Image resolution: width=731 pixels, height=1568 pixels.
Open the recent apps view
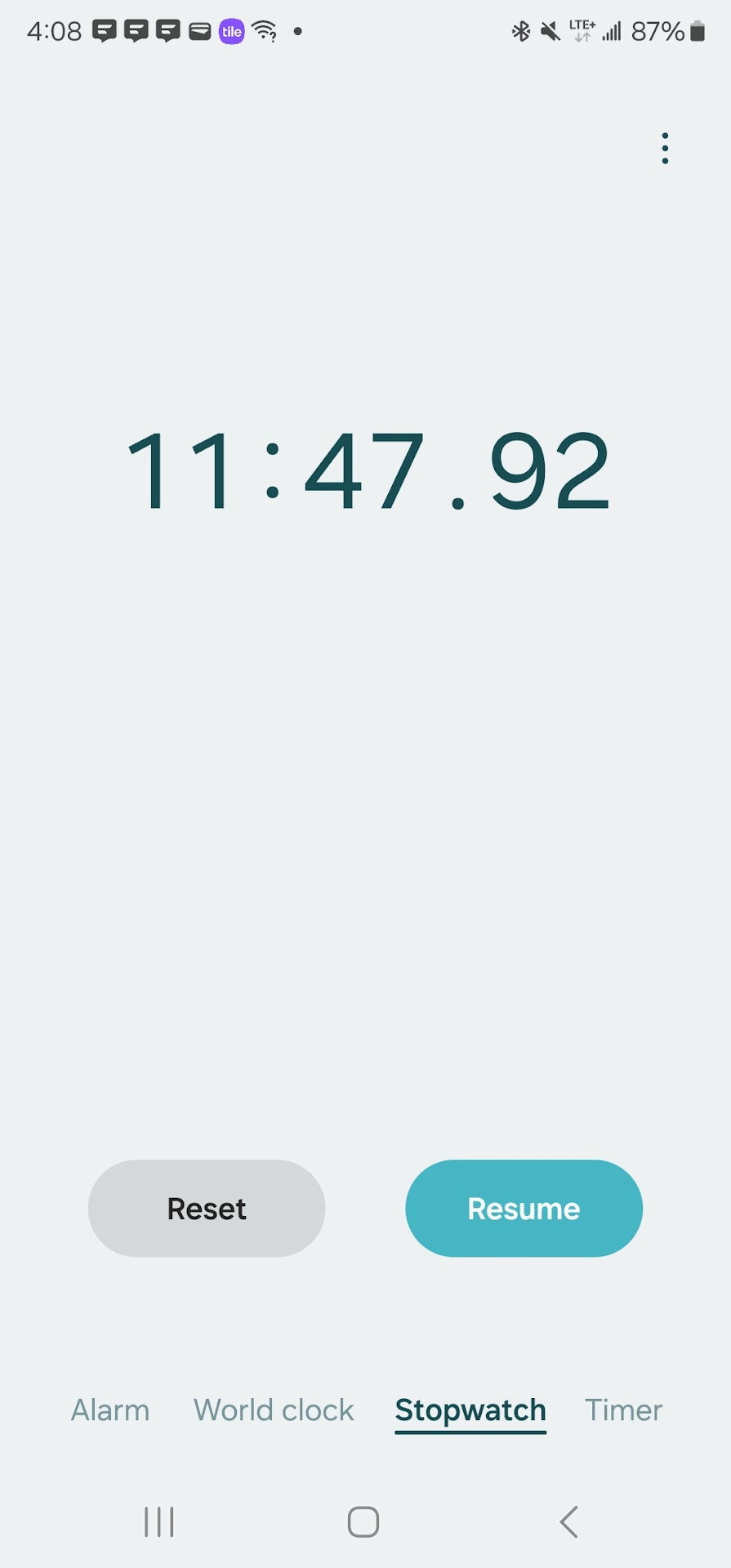[x=159, y=1521]
